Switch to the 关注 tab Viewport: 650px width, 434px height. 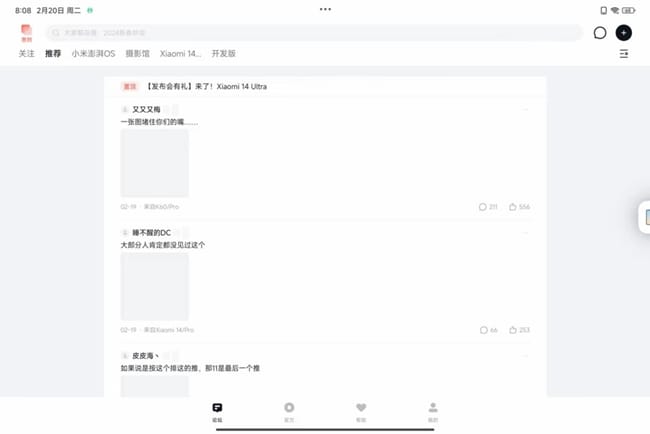coord(27,53)
